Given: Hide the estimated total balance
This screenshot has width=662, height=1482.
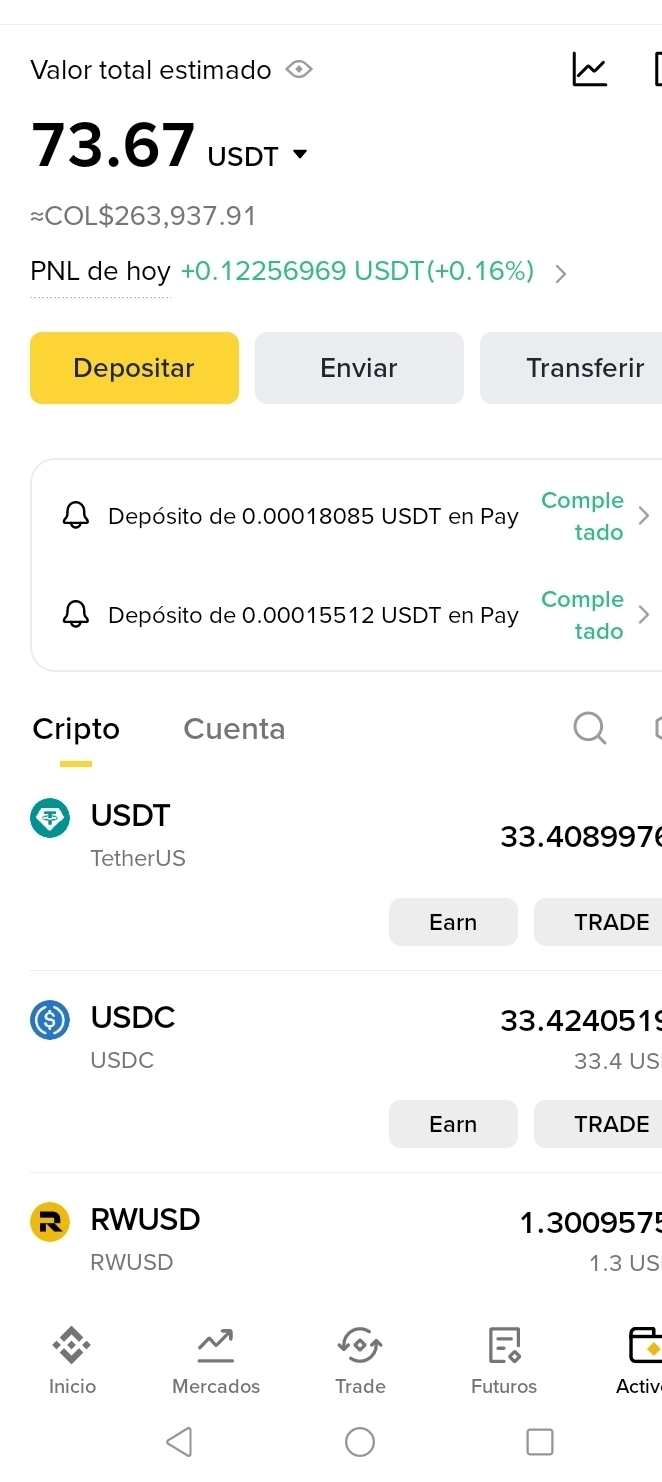Looking at the screenshot, I should (x=299, y=70).
